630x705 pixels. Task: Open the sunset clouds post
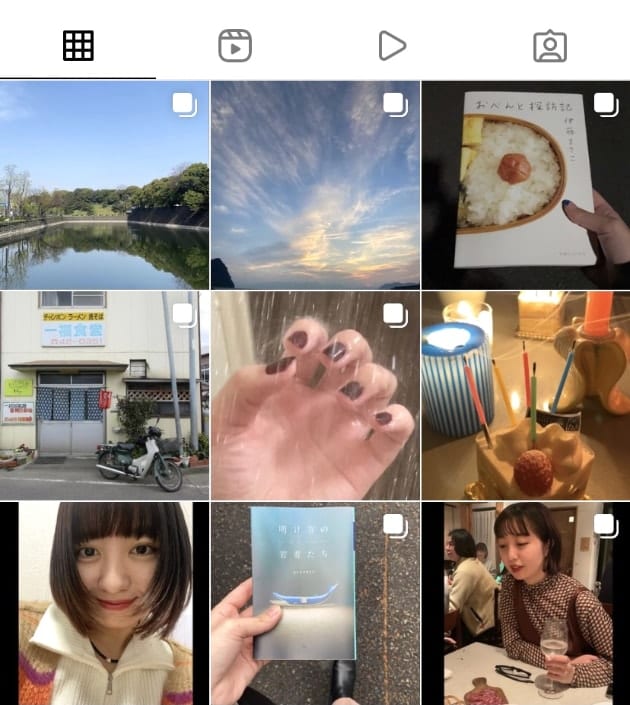point(315,185)
